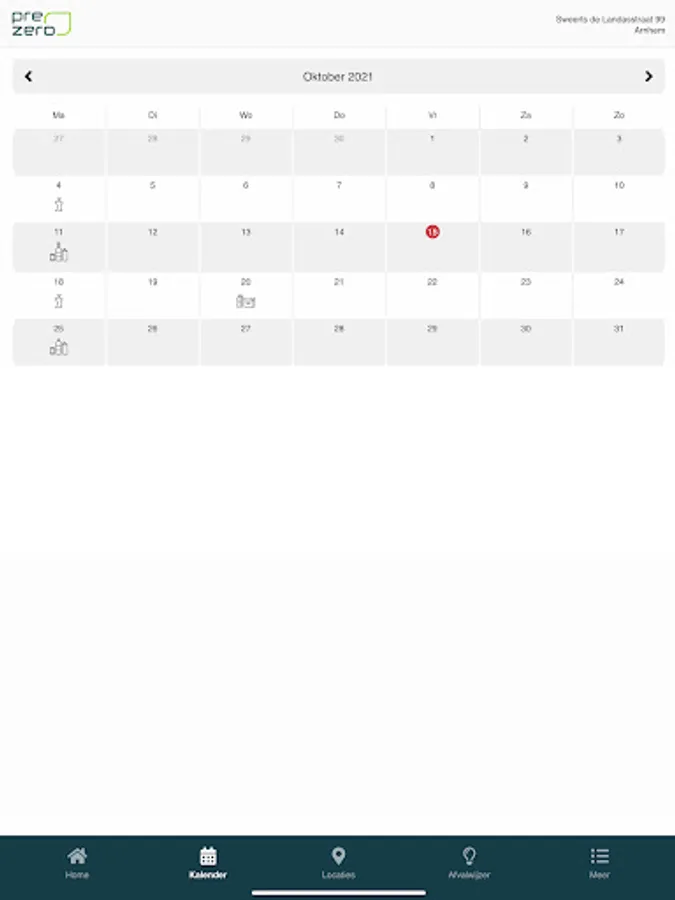This screenshot has height=900, width=675.
Task: Select October 4 with waste pickup
Action: 59,199
